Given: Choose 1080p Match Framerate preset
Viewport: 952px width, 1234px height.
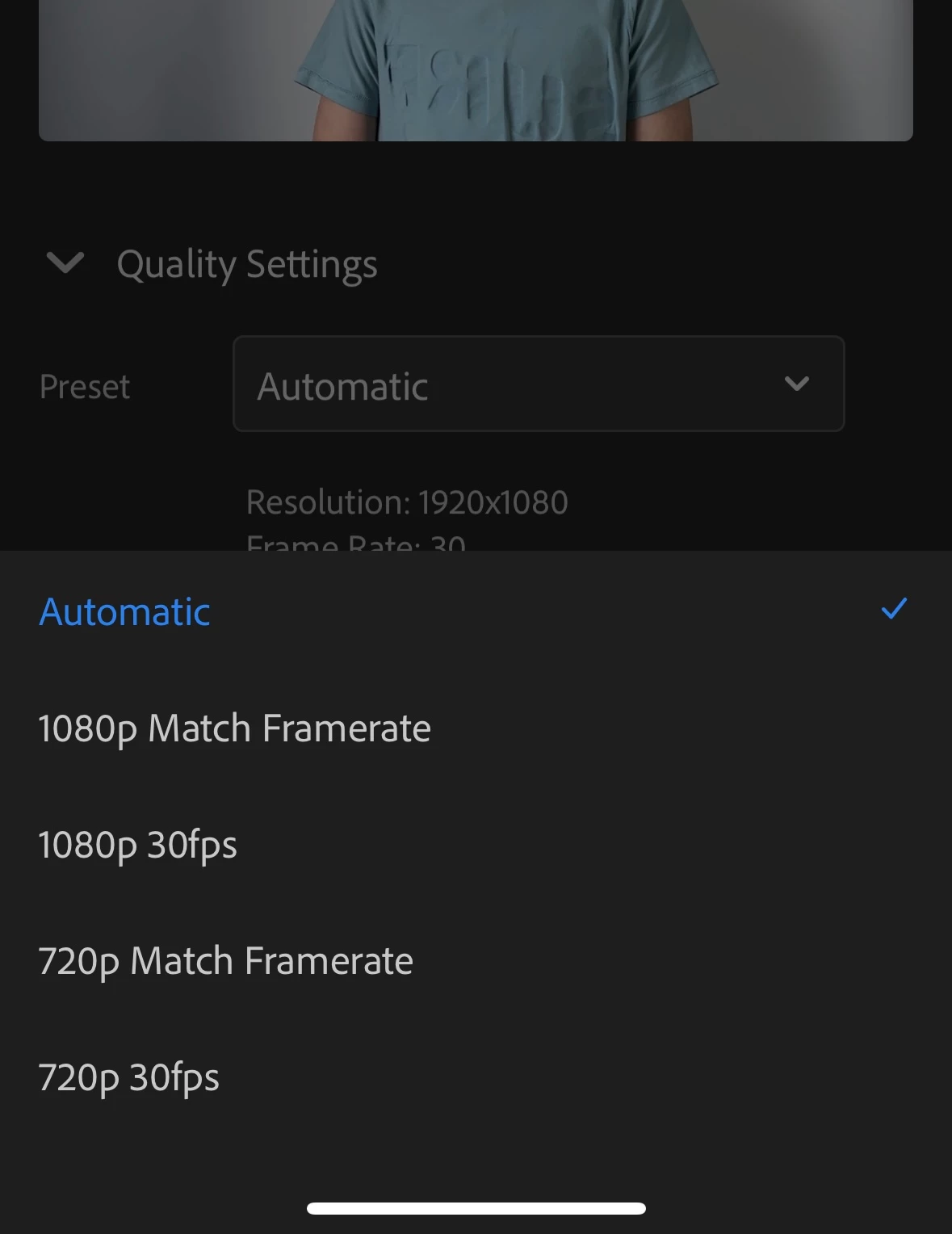Looking at the screenshot, I should point(476,728).
